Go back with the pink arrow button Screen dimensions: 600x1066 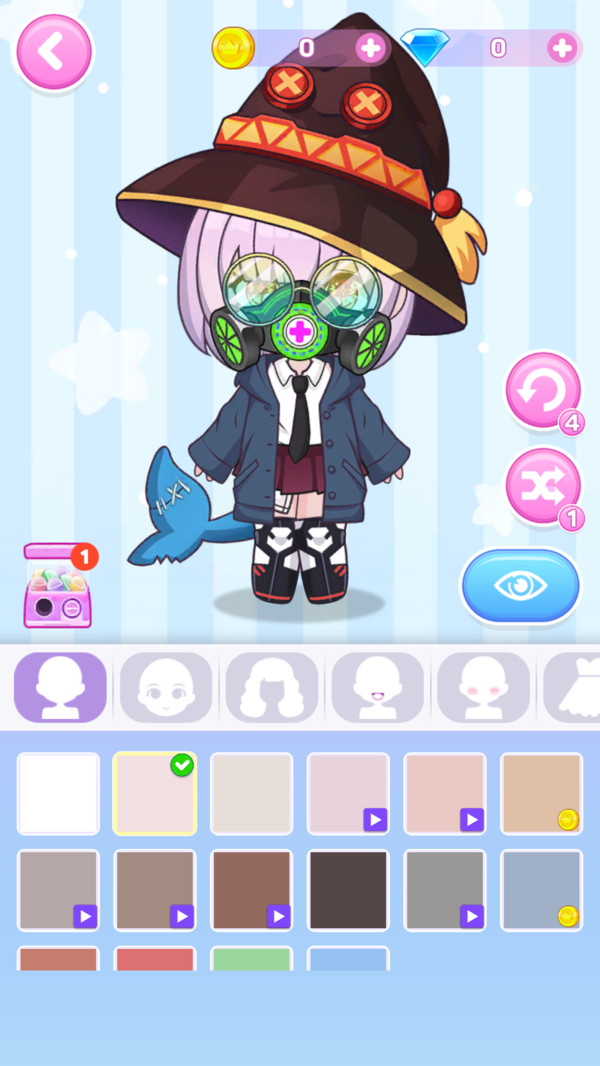[x=54, y=52]
